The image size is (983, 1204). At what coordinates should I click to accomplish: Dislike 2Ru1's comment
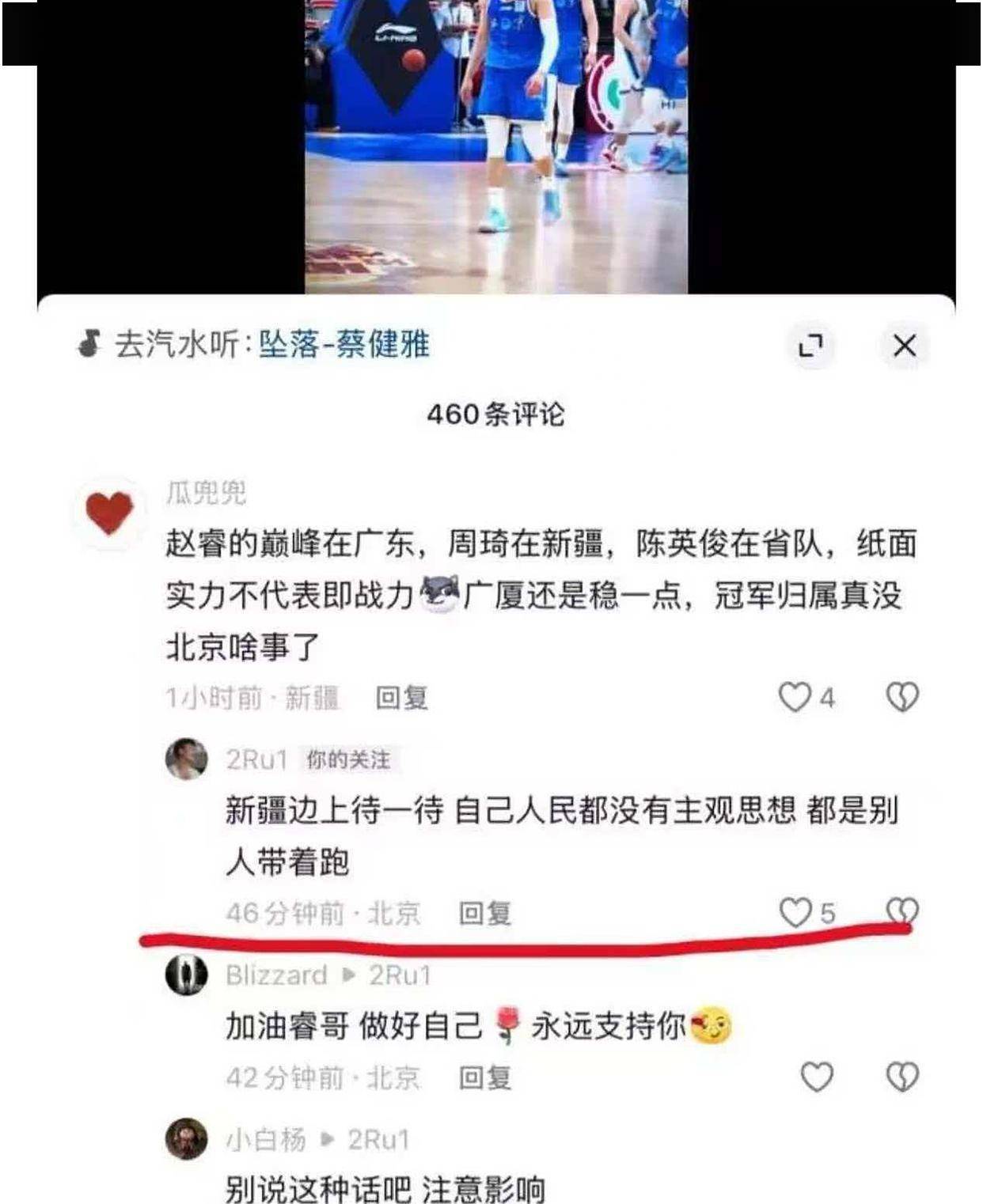coord(902,911)
